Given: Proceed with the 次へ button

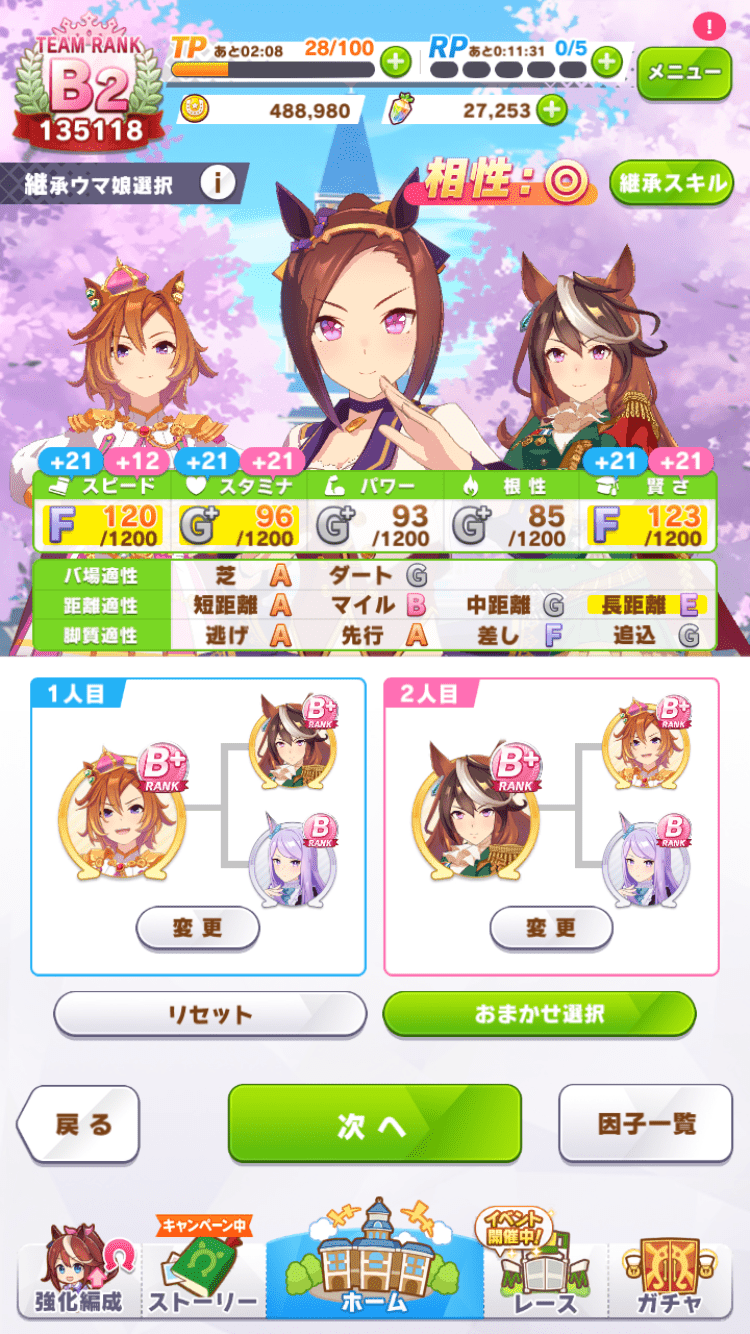Looking at the screenshot, I should 374,1124.
